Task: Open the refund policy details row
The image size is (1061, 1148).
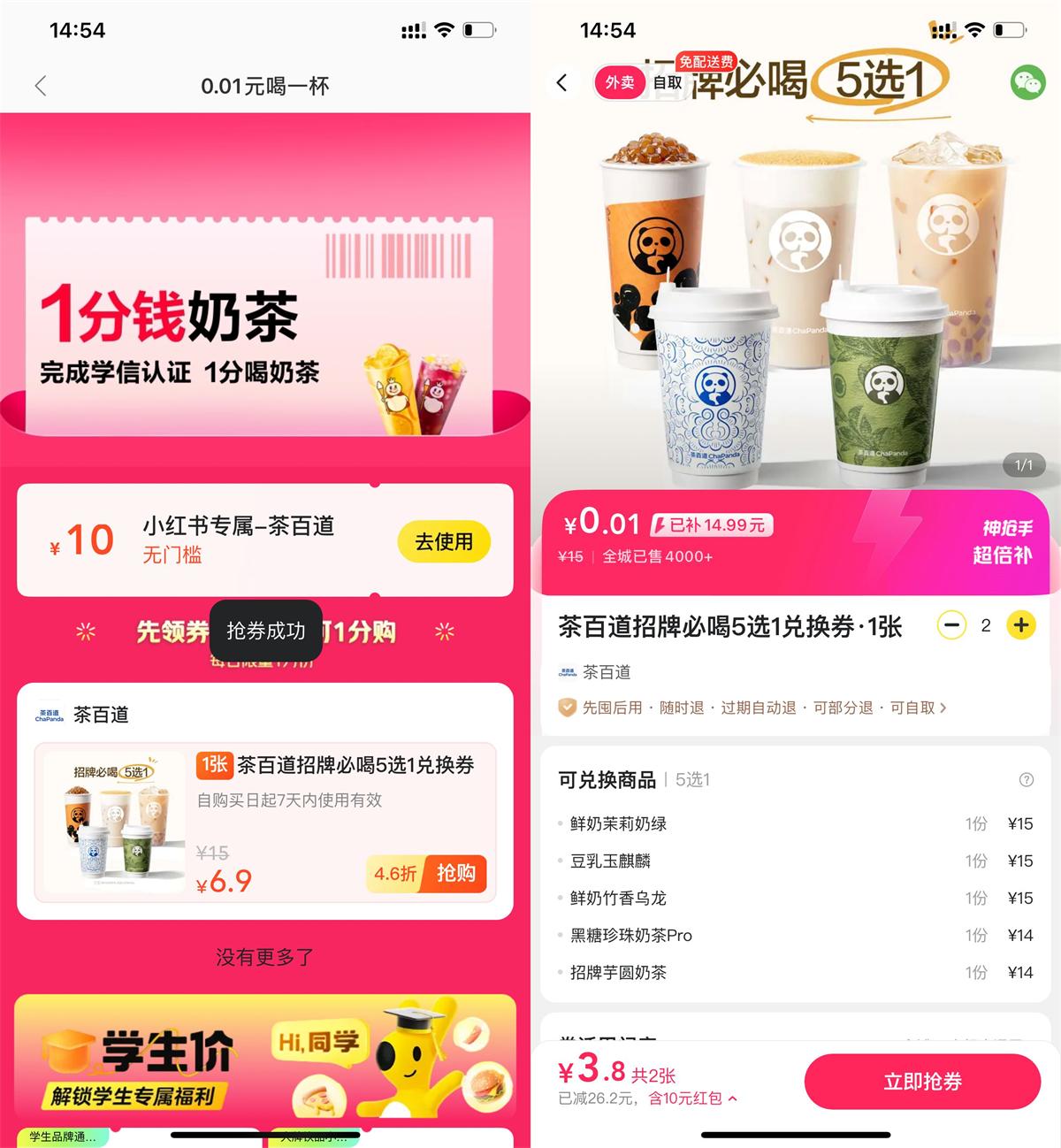Action: click(x=752, y=708)
